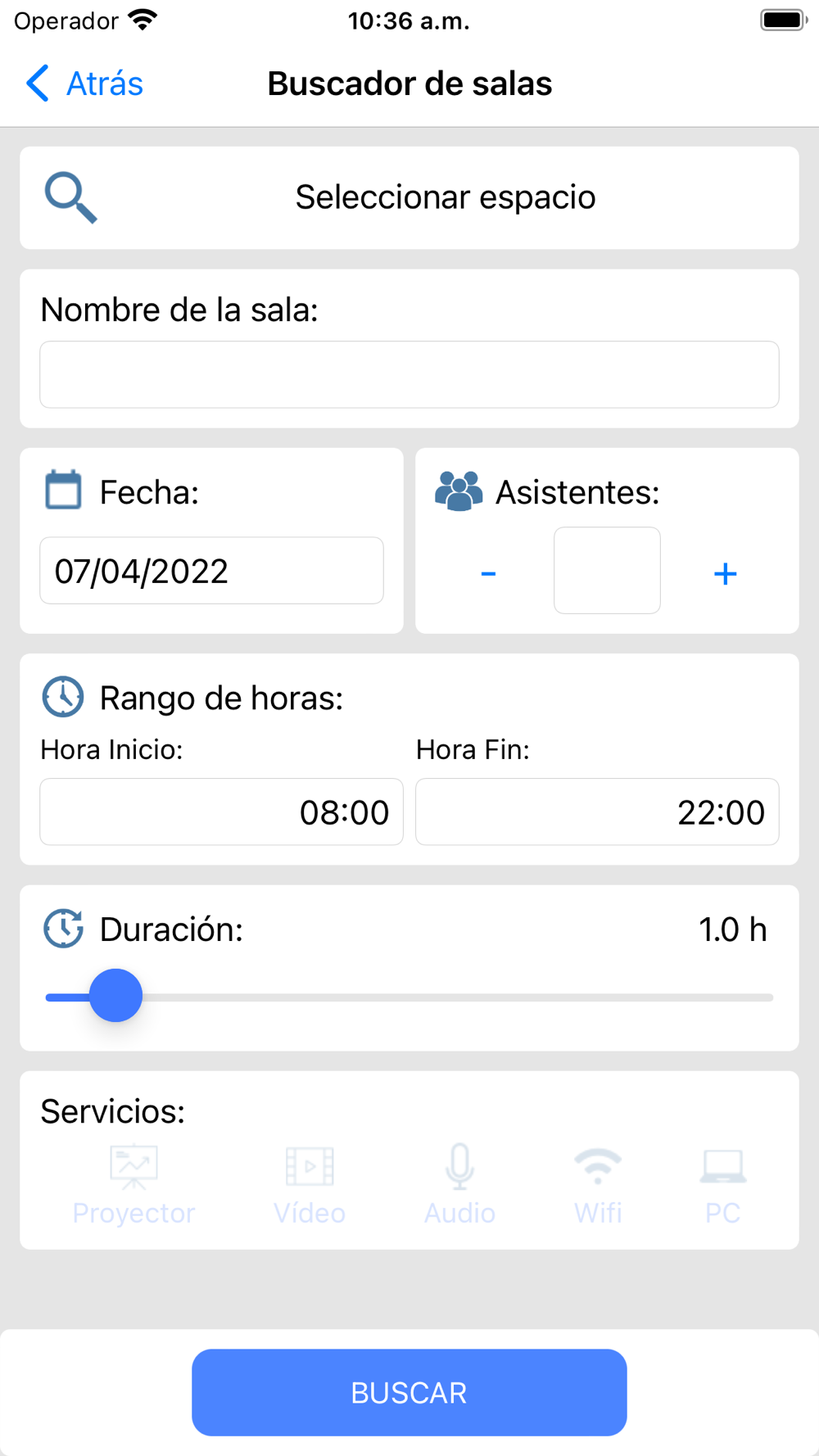The image size is (819, 1456).
Task: Increase the Asistentes count with plus
Action: click(725, 573)
